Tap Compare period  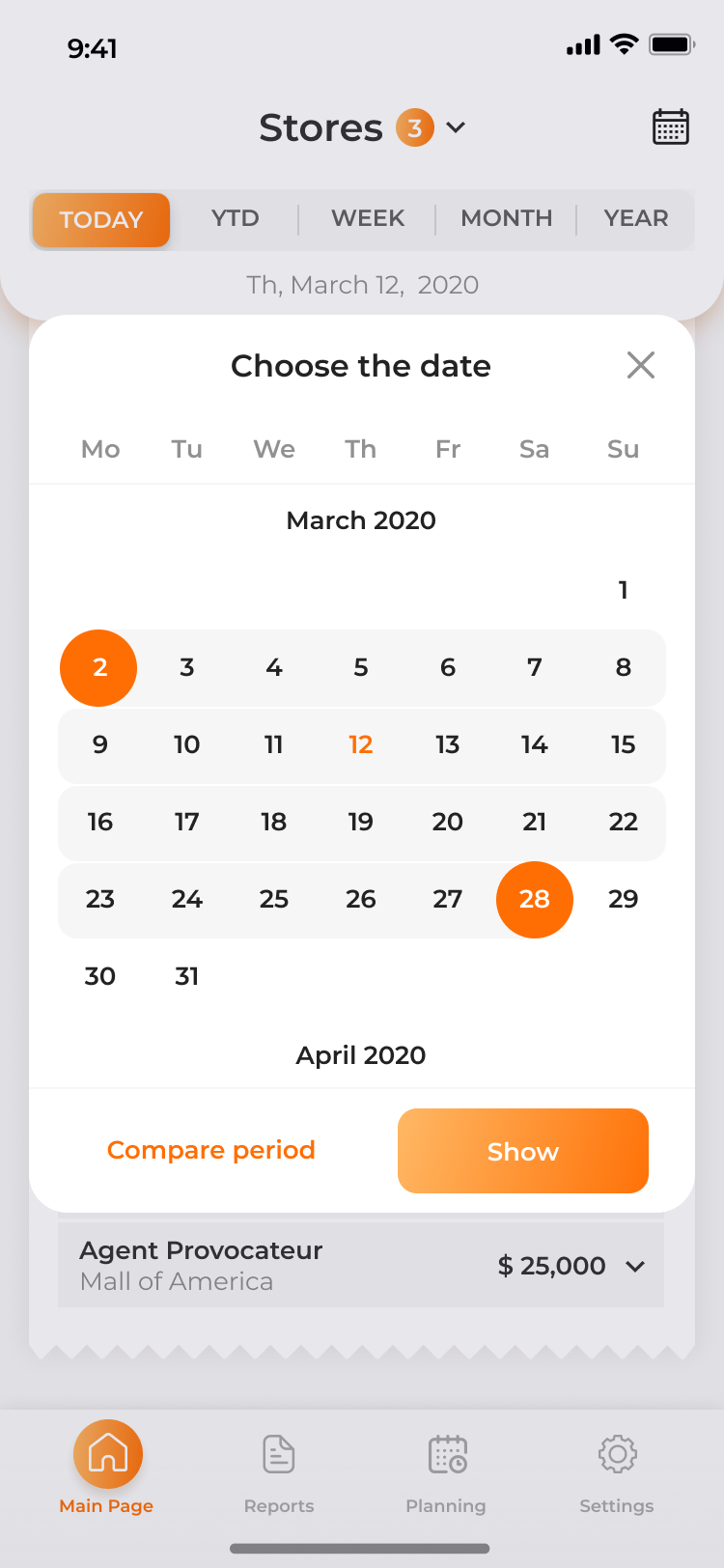click(211, 1150)
